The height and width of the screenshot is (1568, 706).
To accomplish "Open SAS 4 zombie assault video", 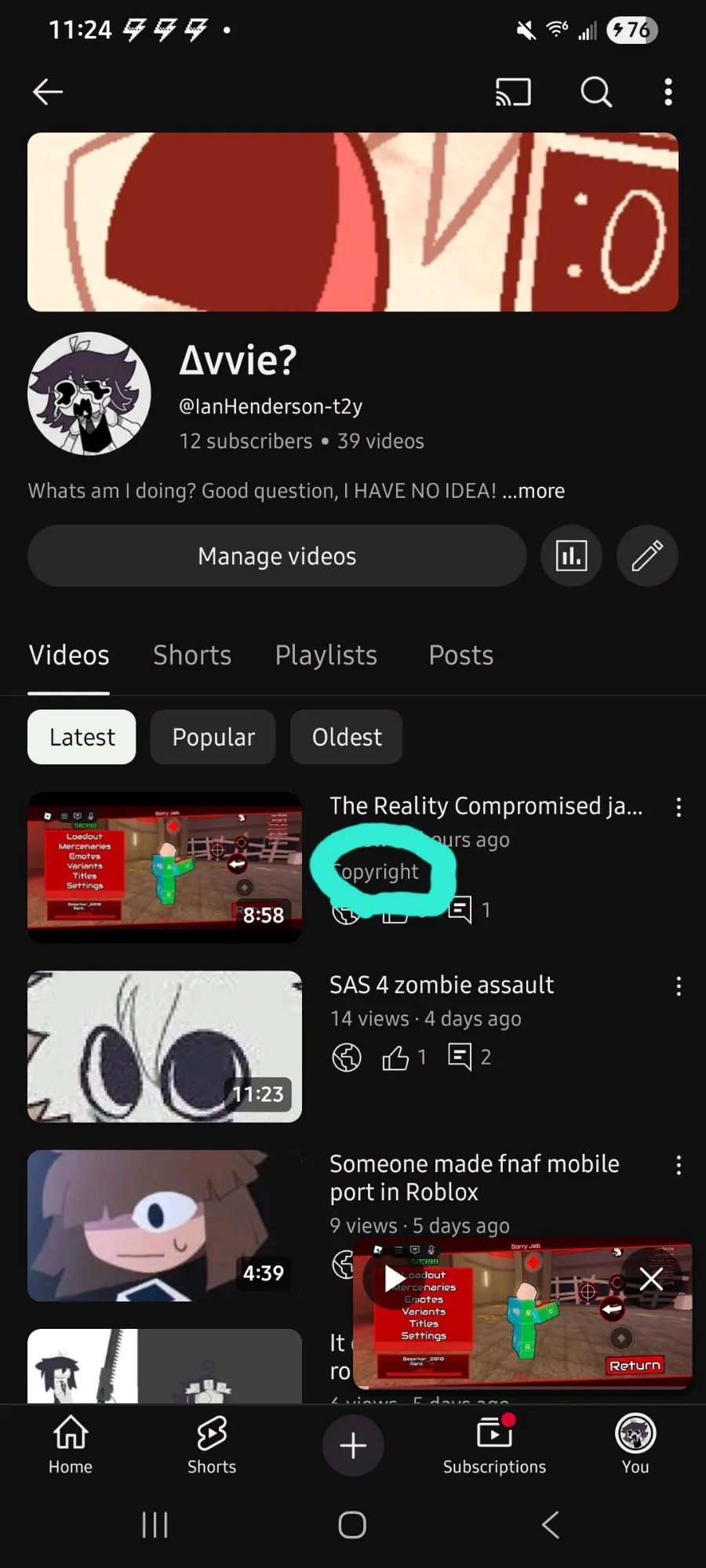I will click(x=441, y=985).
